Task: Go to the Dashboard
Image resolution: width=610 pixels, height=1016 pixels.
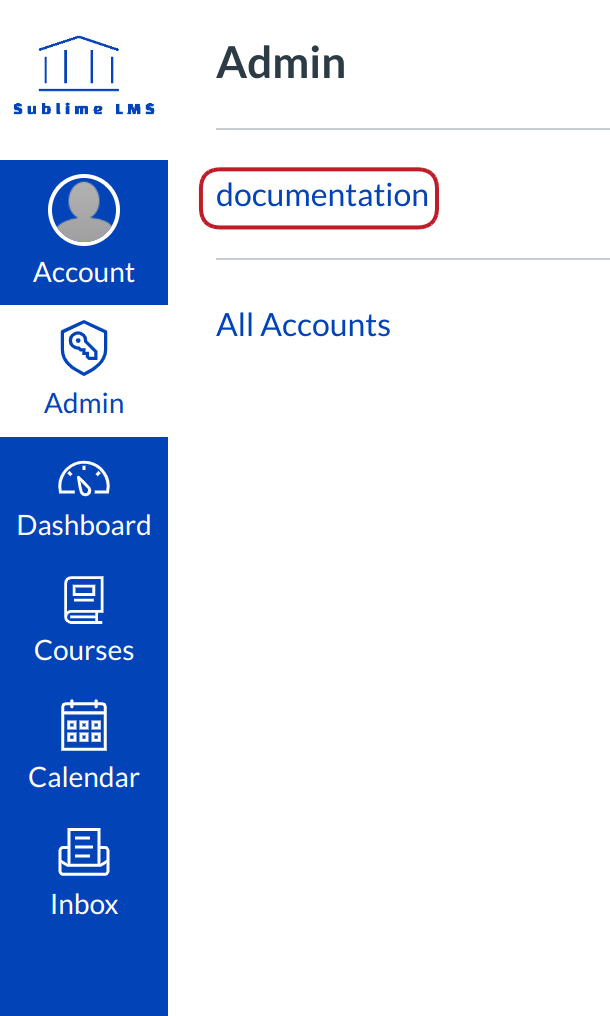Action: (x=84, y=499)
